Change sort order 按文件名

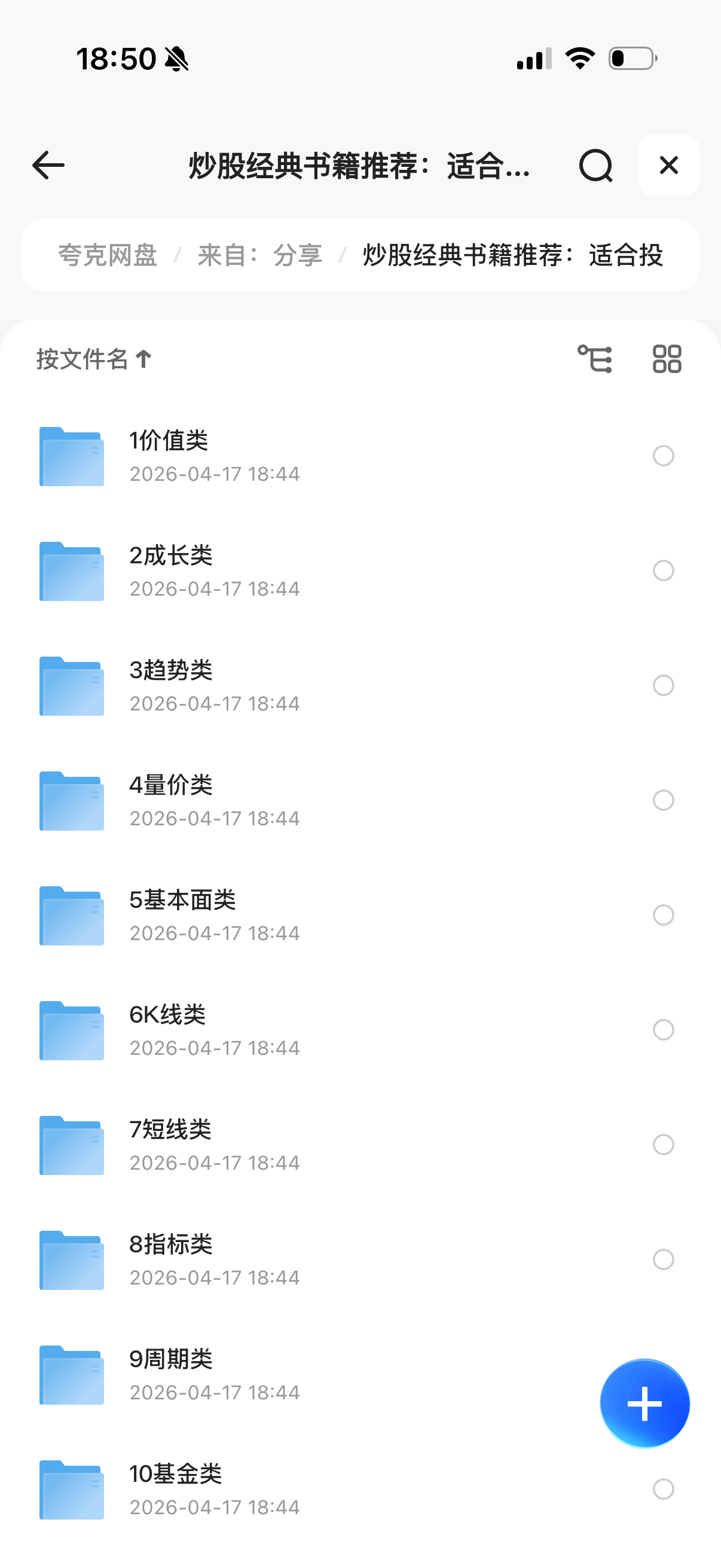pos(94,359)
